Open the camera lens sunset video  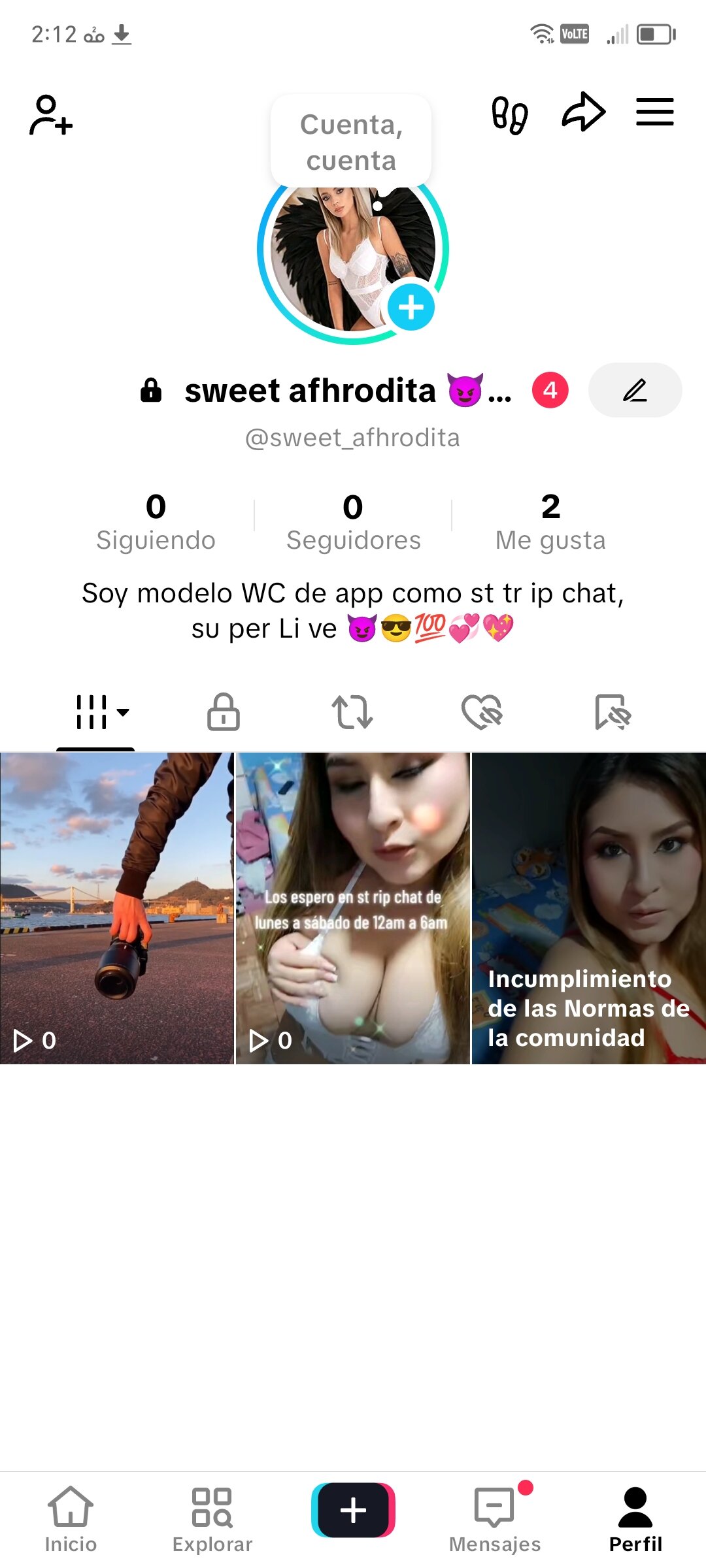click(116, 908)
